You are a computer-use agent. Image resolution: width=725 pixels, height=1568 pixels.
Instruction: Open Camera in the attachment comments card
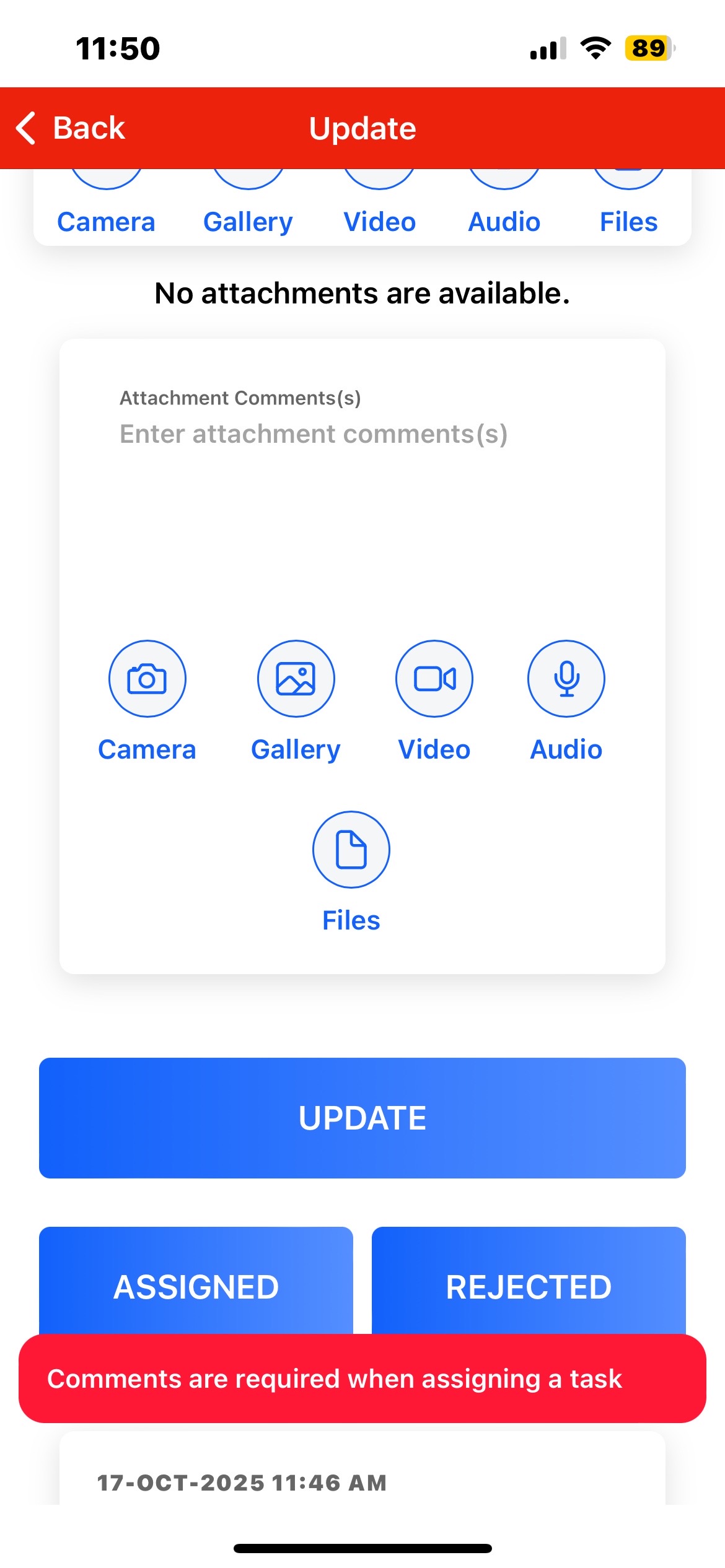point(147,679)
